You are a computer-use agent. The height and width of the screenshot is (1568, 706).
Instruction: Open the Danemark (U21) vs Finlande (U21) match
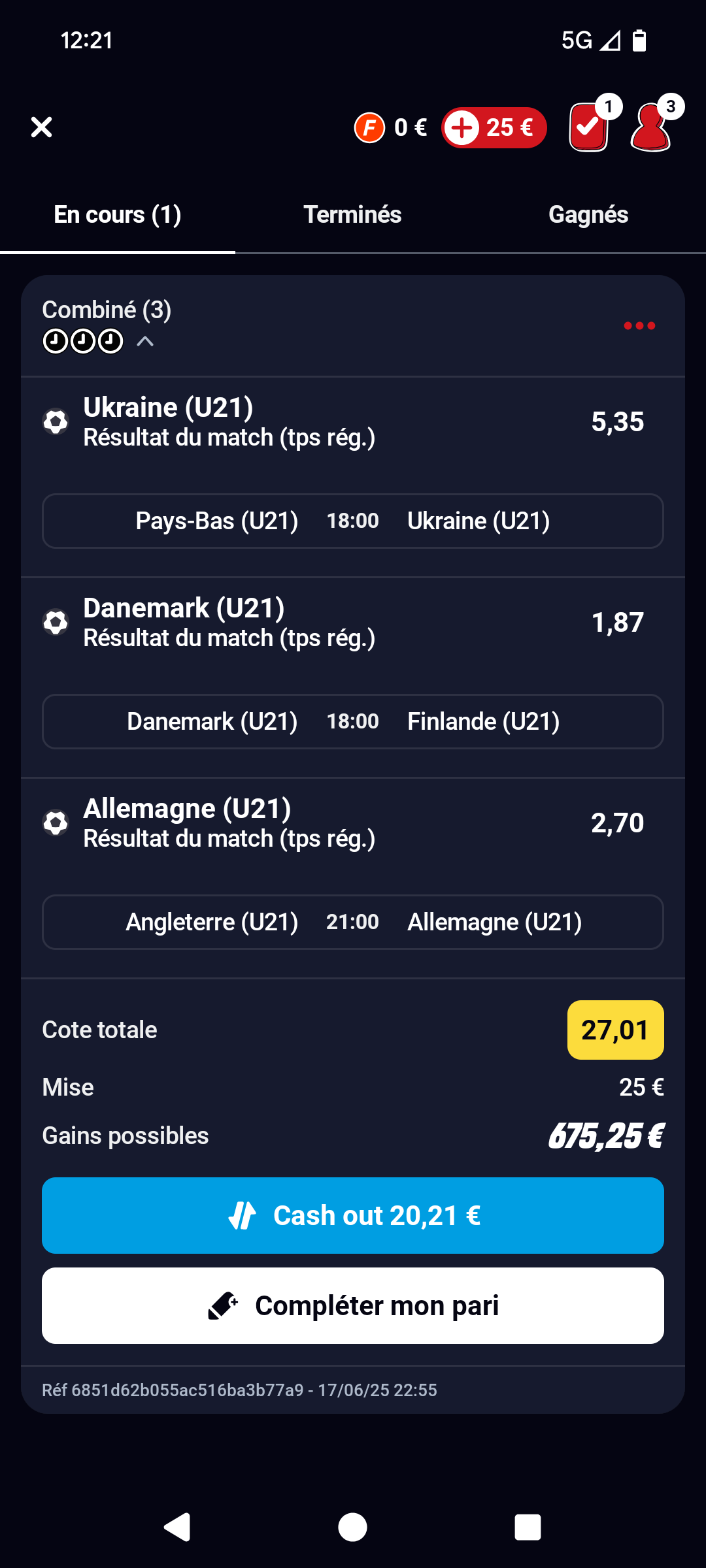(353, 721)
